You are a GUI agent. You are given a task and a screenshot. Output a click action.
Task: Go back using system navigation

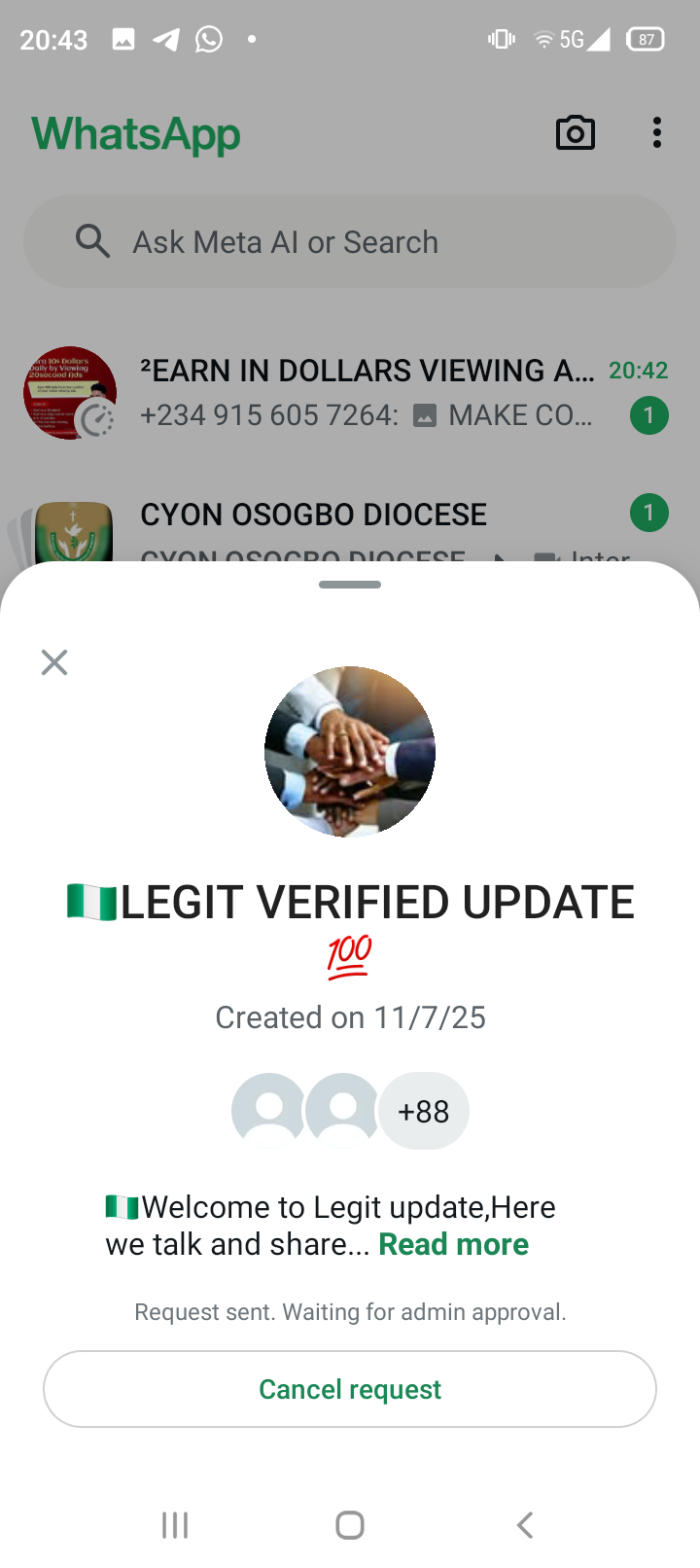(525, 1524)
